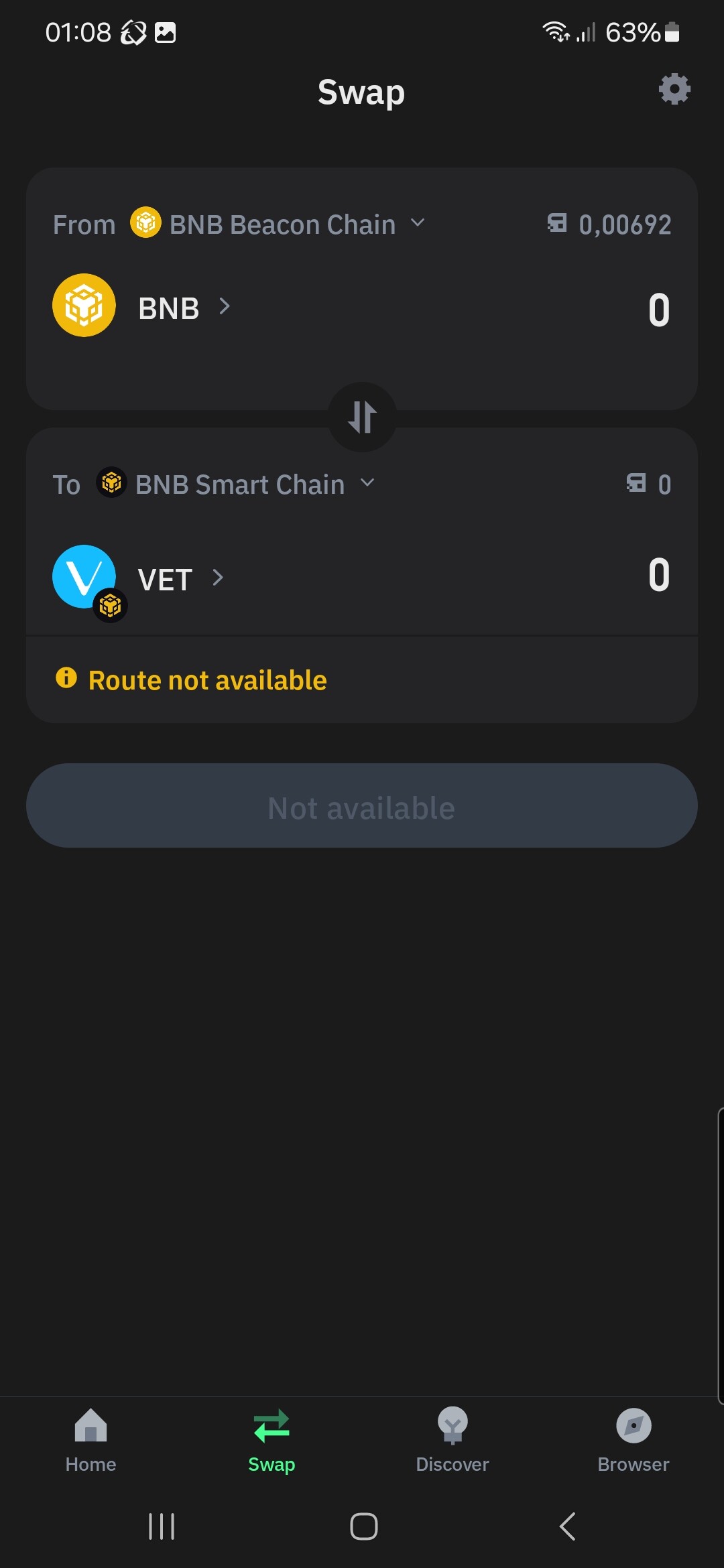Expand the BNB Beacon Chain dropdown

pyautogui.click(x=278, y=224)
